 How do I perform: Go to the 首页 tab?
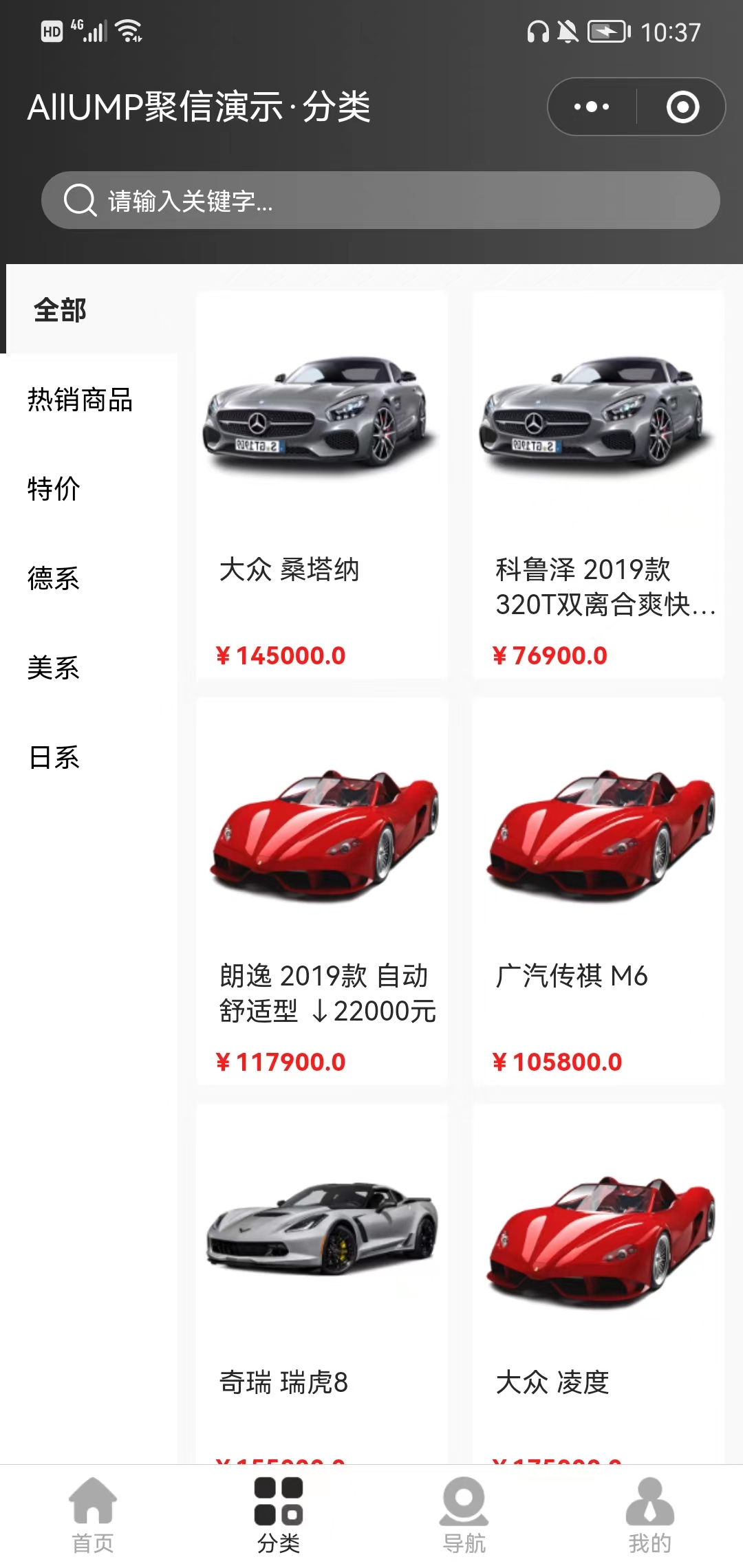(93, 1516)
